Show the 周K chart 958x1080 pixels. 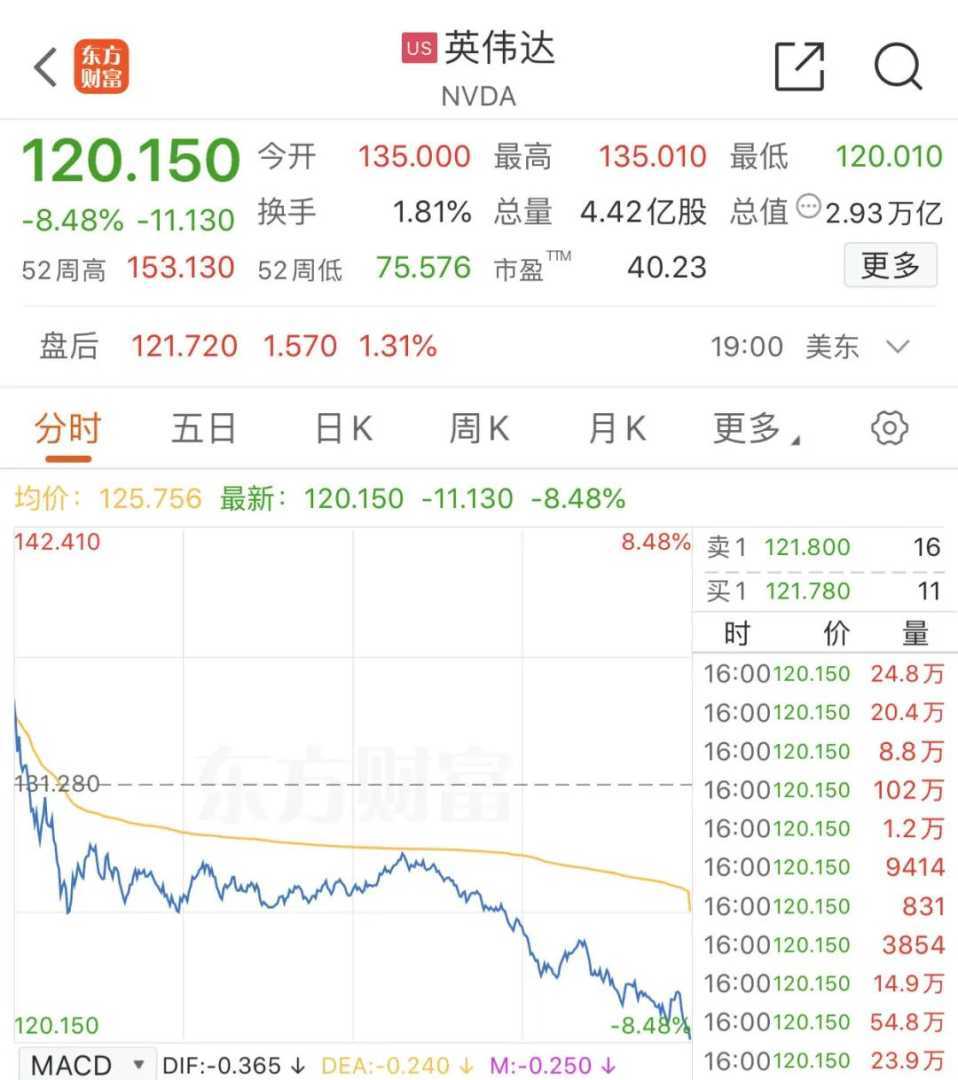tap(479, 429)
